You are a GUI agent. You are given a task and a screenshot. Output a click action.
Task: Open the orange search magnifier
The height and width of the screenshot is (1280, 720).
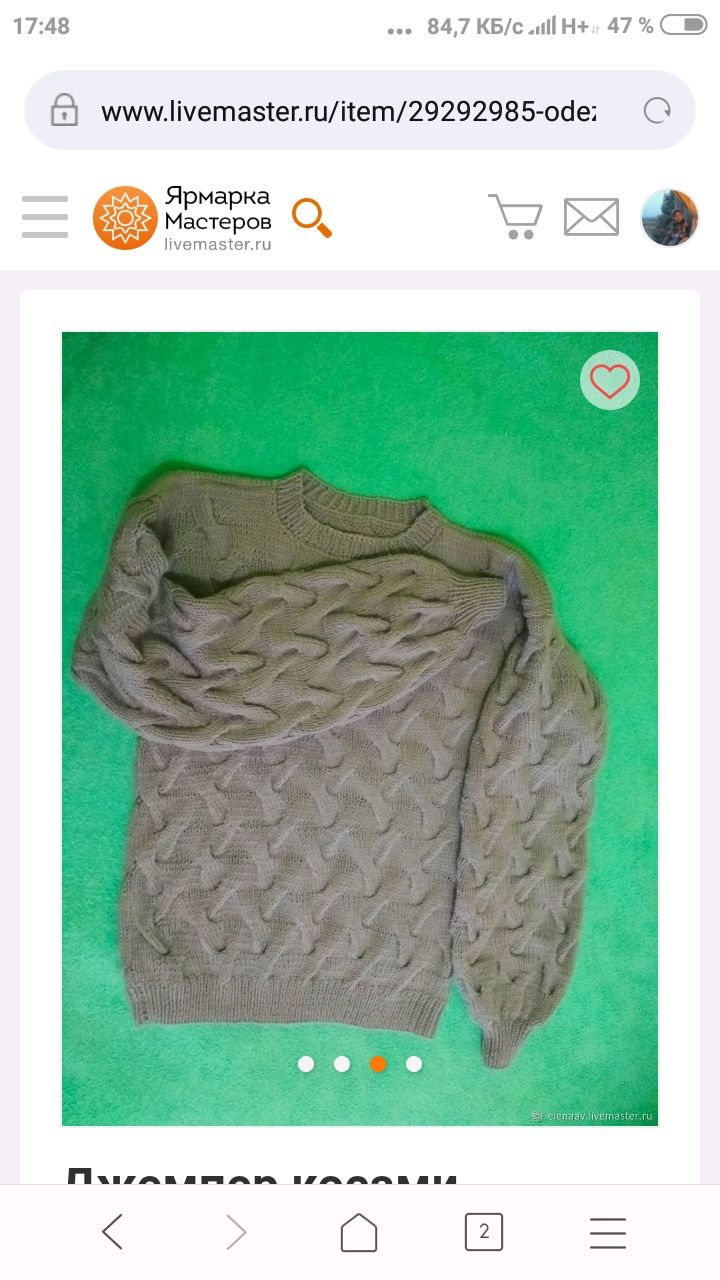pyautogui.click(x=312, y=218)
